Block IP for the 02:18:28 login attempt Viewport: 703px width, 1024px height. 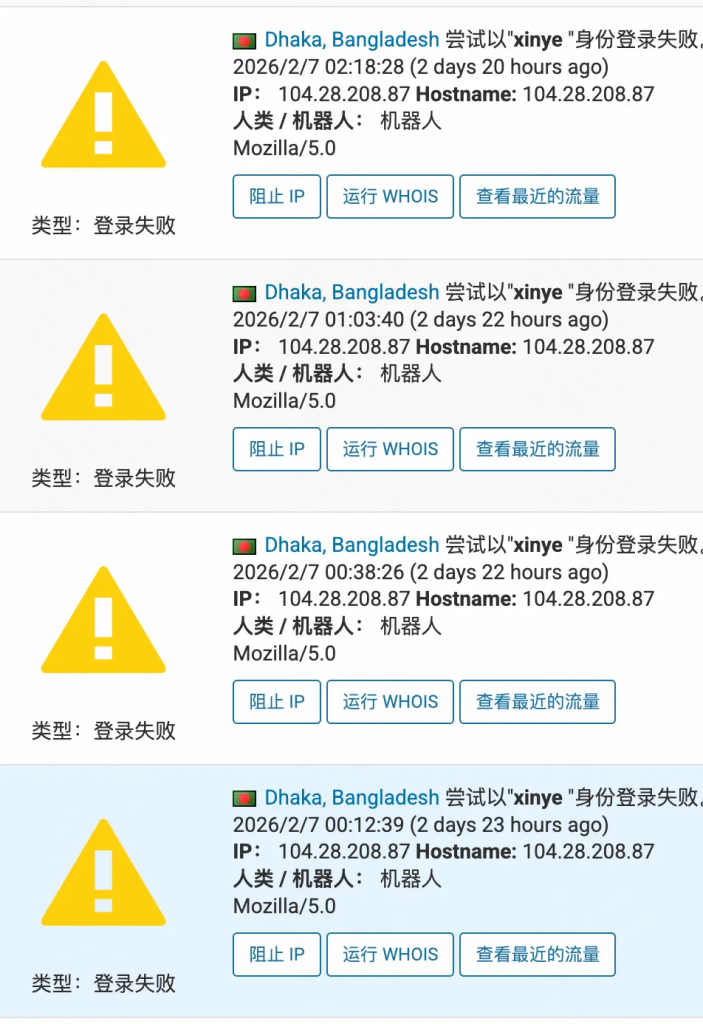pos(276,197)
